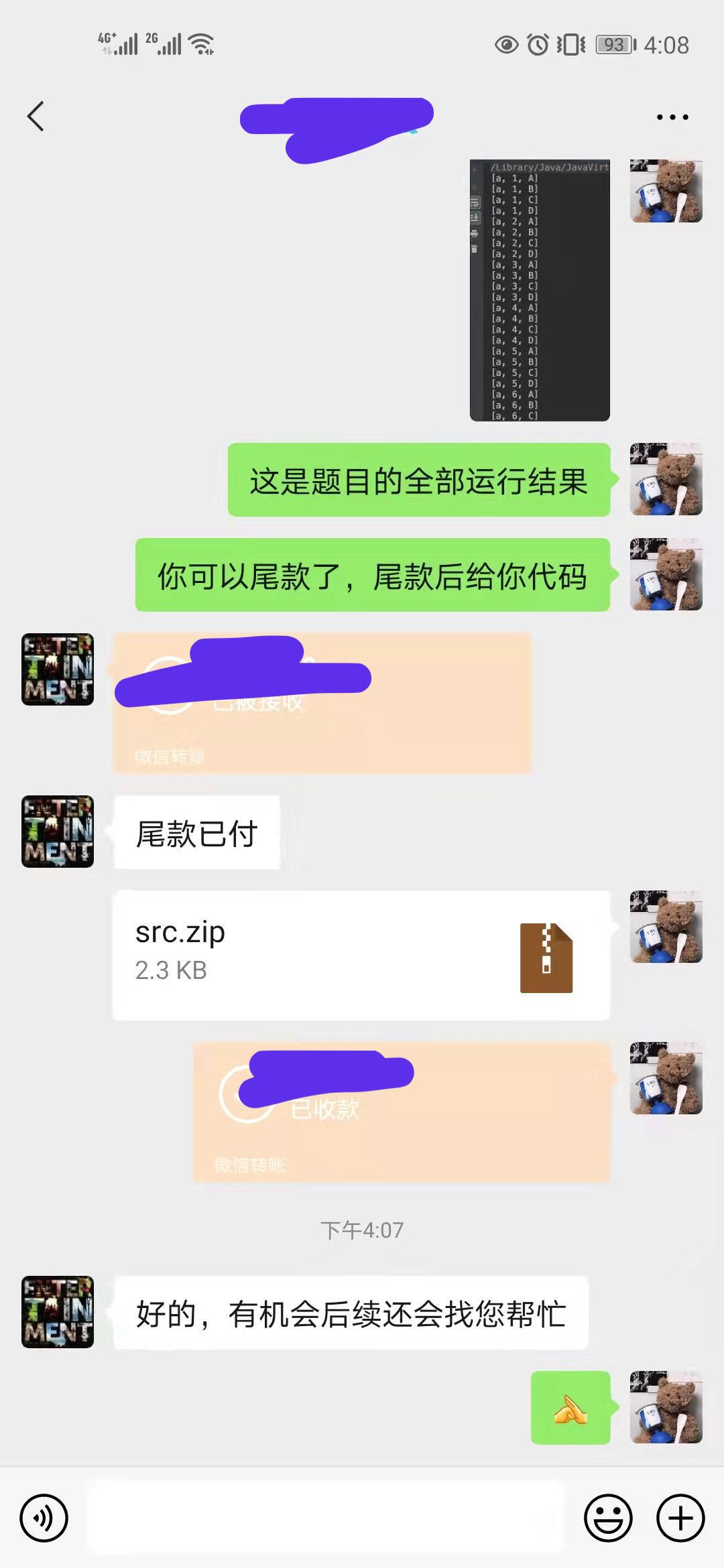This screenshot has width=724, height=1568.
Task: View the transfer receipt marked 已收款
Action: (x=402, y=1112)
